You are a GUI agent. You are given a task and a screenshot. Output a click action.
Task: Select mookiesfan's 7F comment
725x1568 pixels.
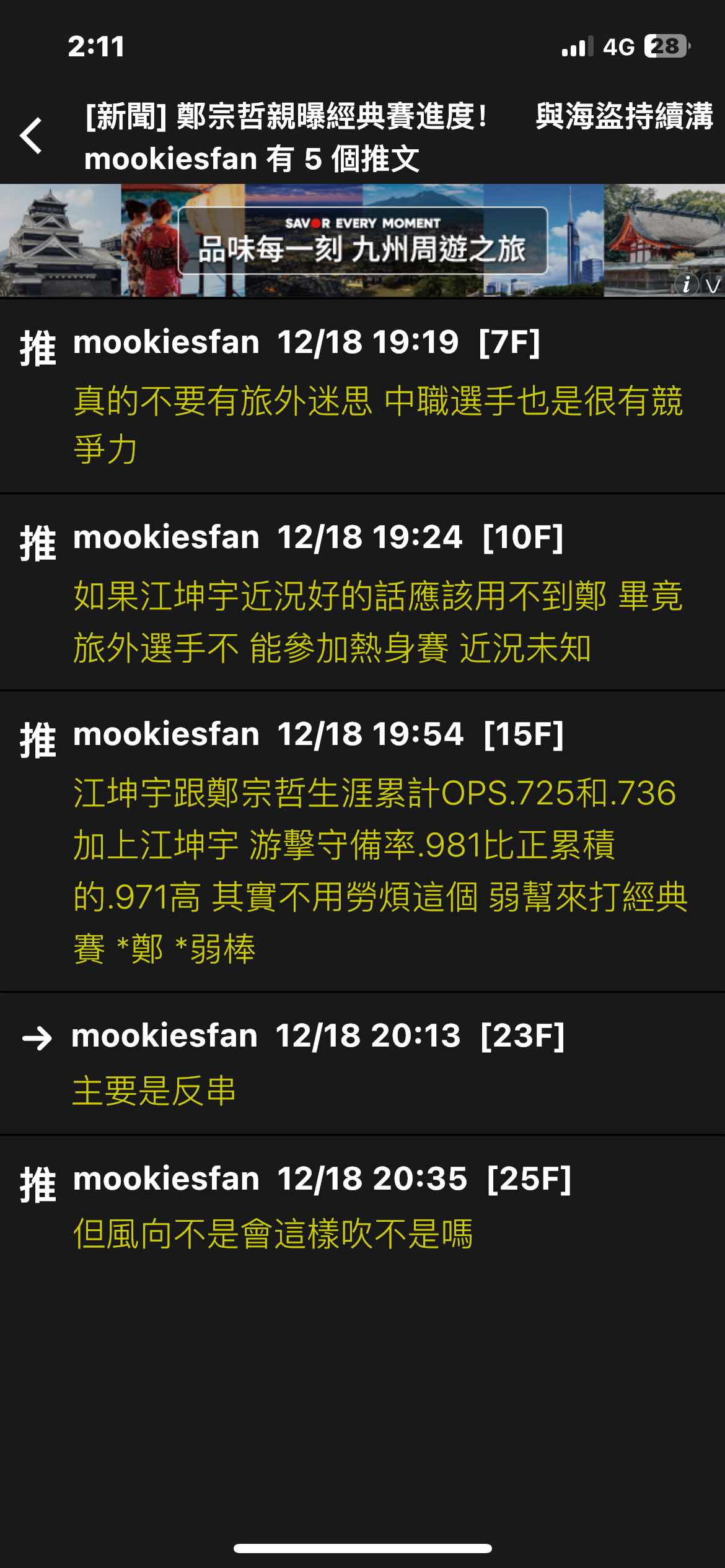[x=362, y=398]
